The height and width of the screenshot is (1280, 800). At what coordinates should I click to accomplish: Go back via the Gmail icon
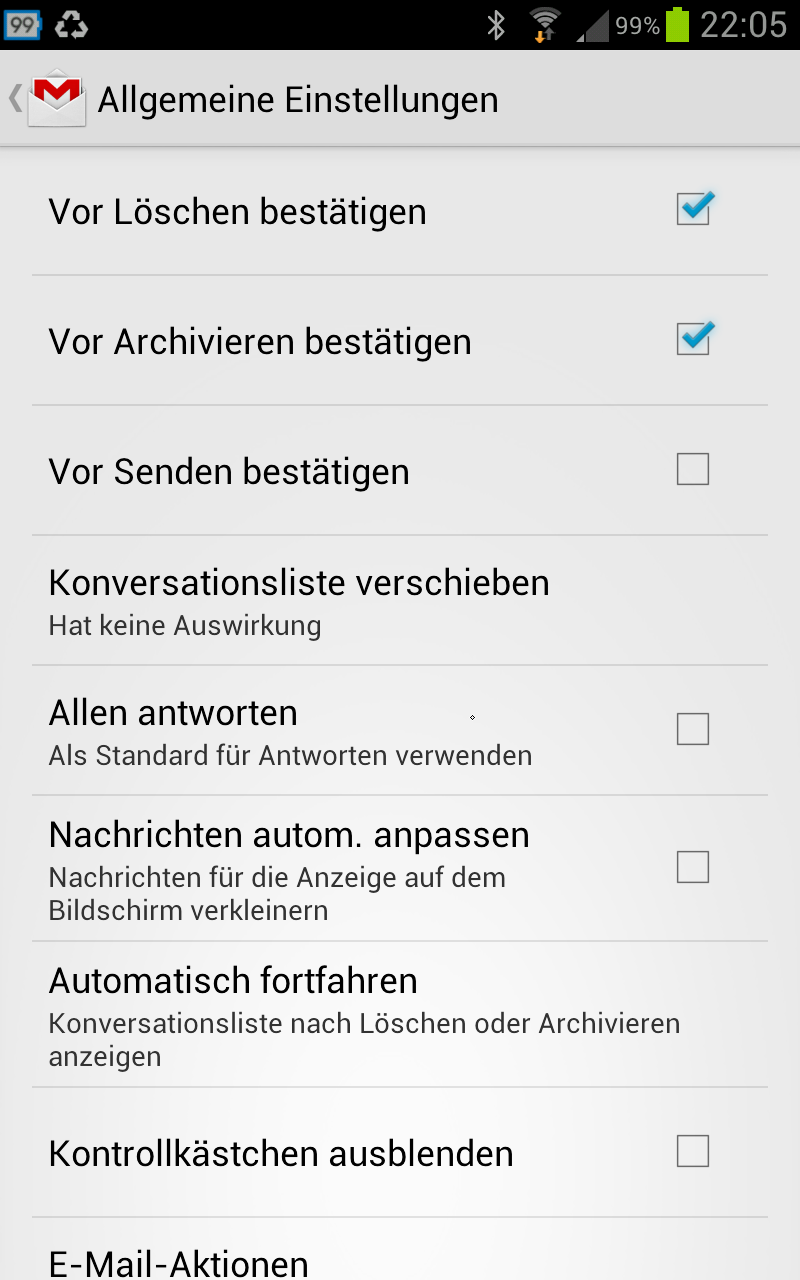[x=55, y=98]
